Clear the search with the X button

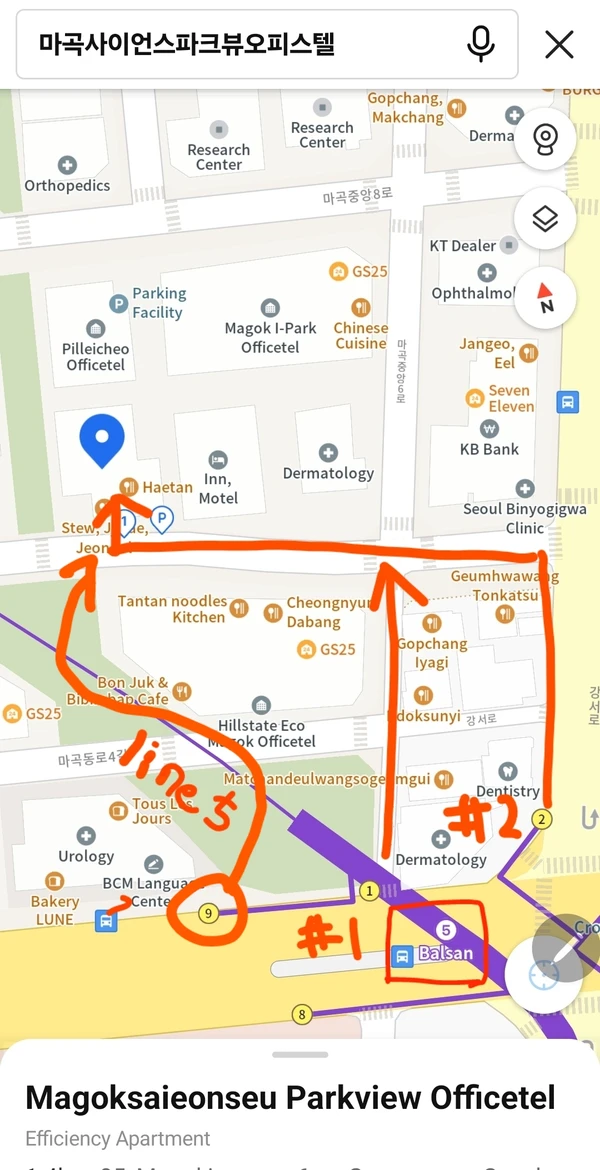[x=559, y=44]
